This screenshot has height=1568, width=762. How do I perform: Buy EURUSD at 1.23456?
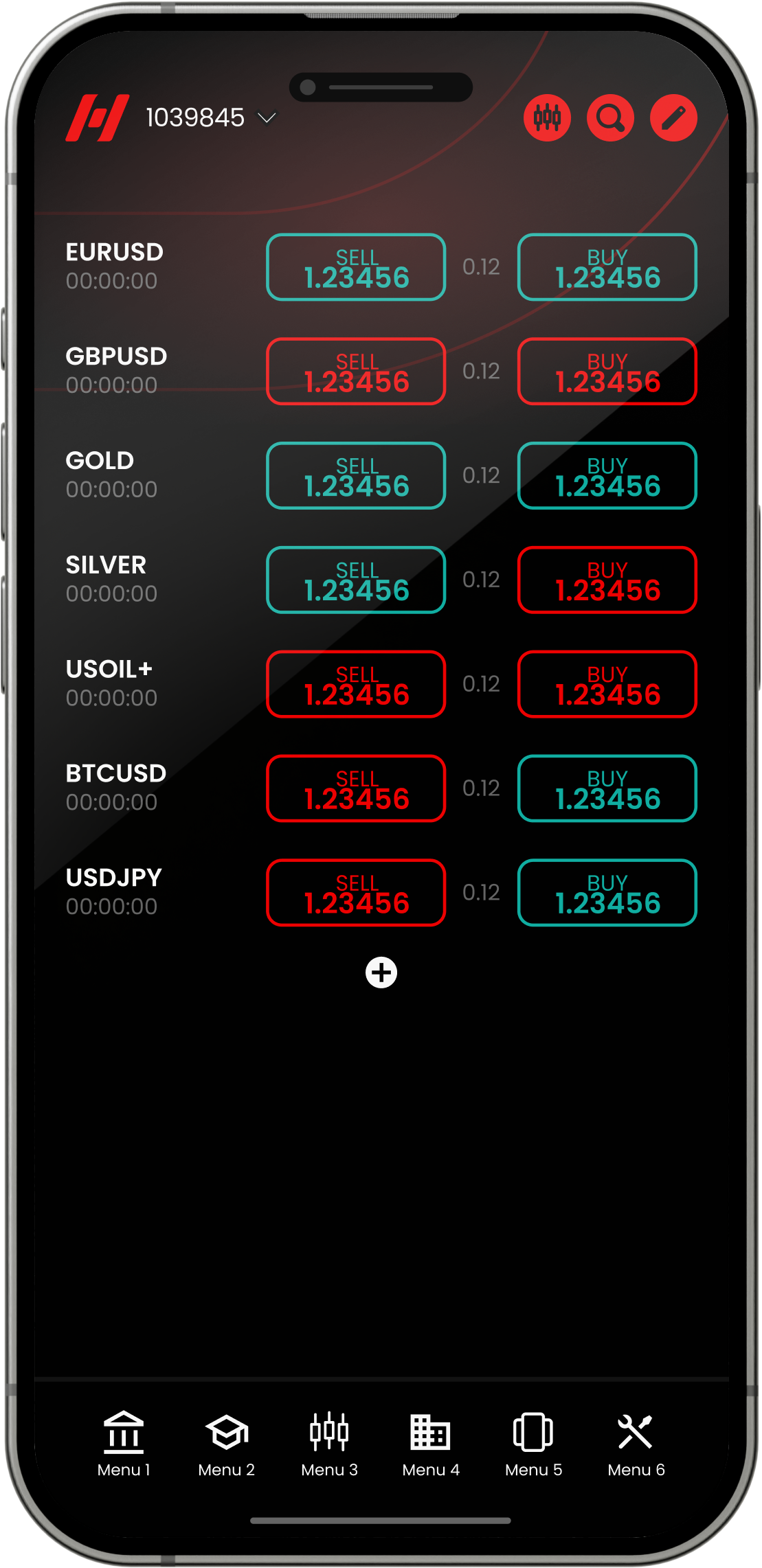[607, 267]
